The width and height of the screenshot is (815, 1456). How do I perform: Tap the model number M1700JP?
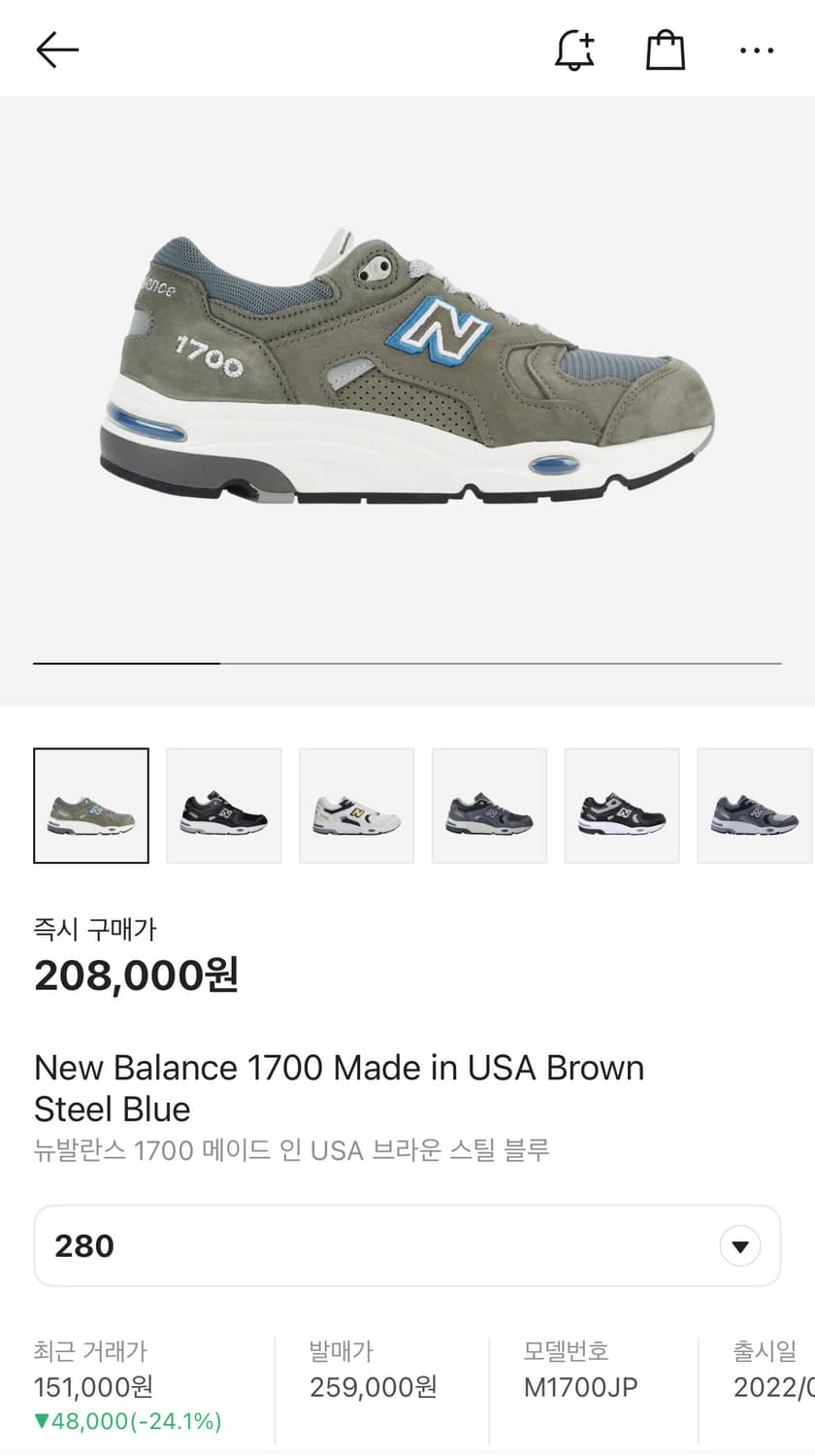coord(580,1387)
